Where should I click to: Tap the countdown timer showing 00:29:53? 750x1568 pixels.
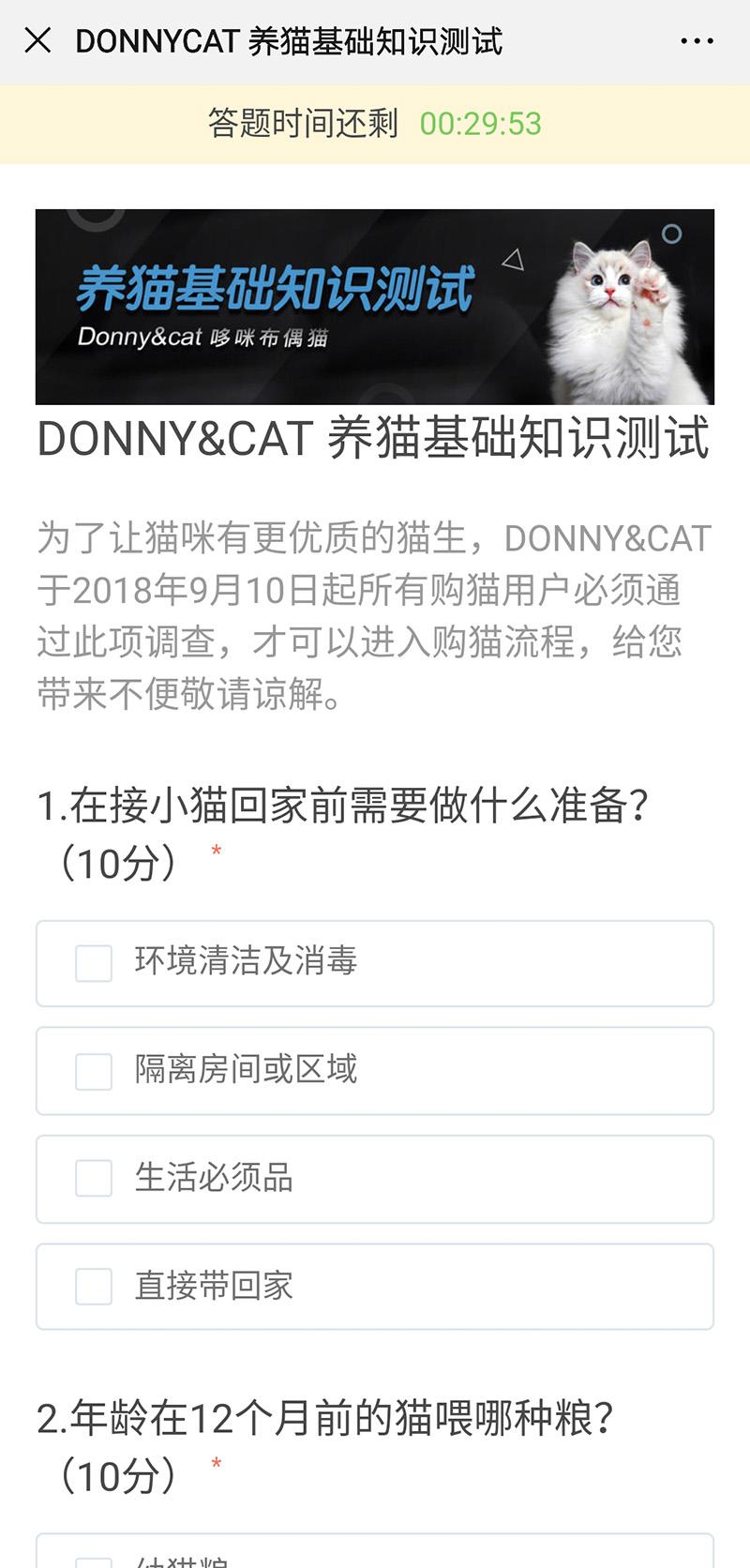tap(481, 123)
